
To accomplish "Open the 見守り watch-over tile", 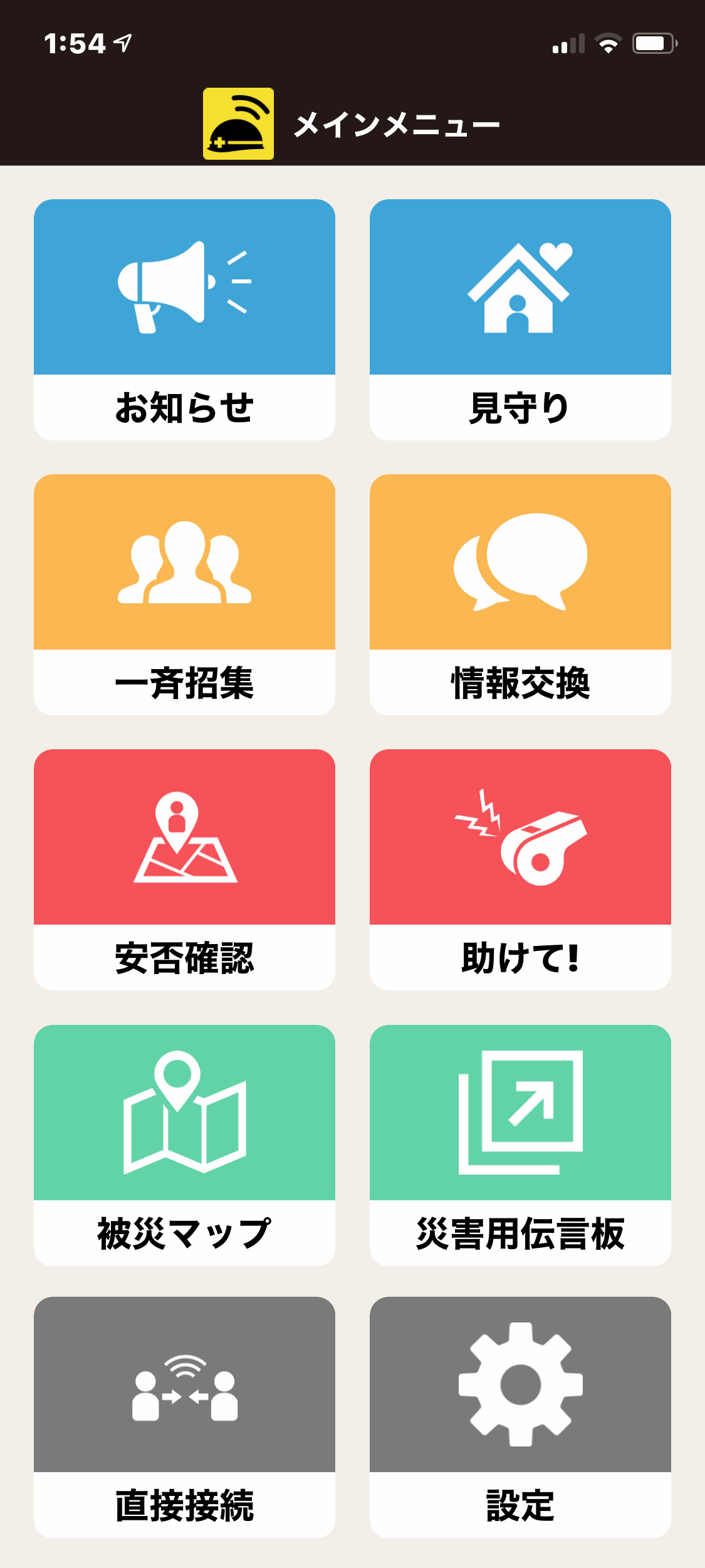I will 520,319.
